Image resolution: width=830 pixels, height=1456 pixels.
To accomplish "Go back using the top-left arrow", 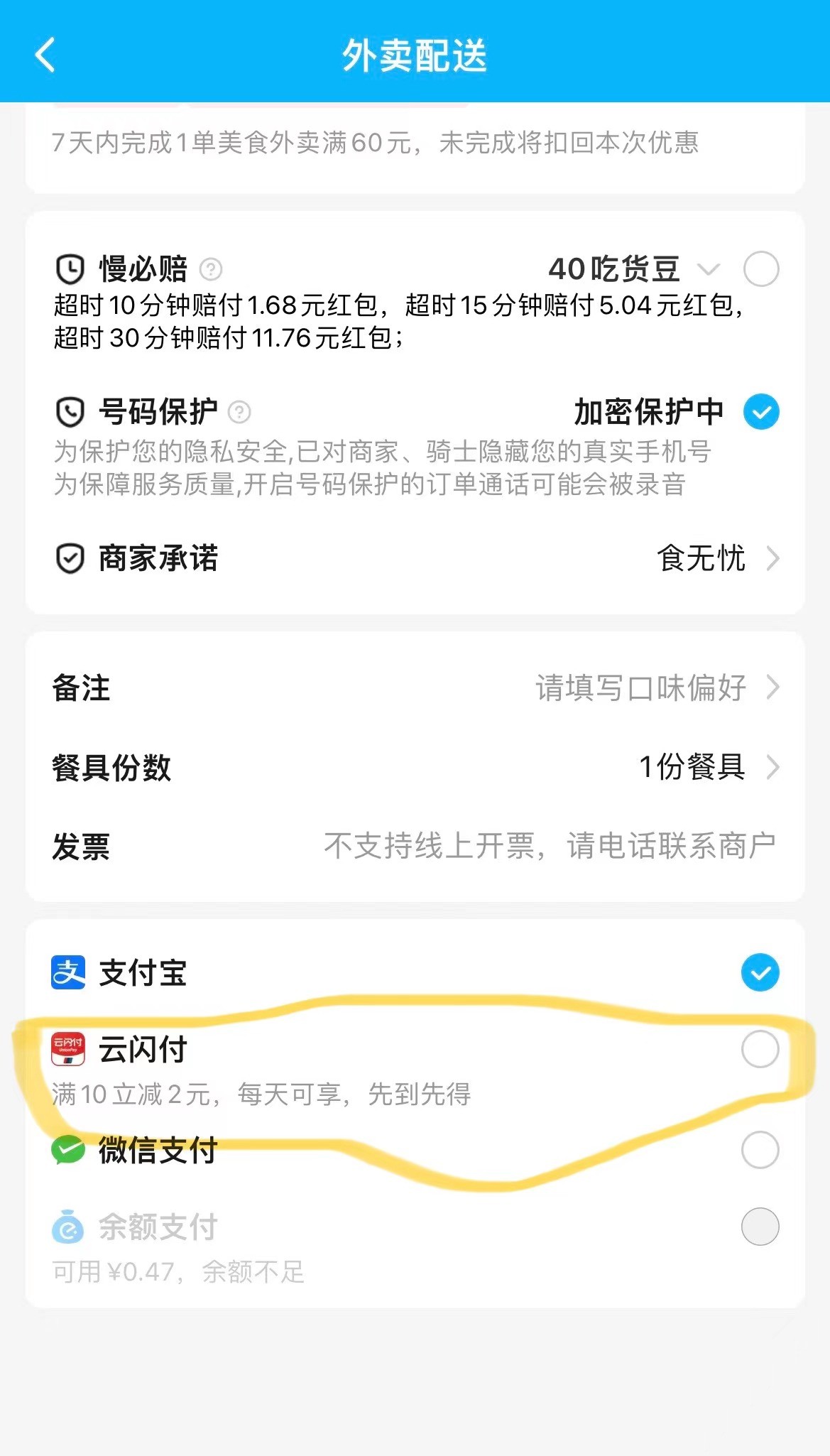I will pos(45,55).
